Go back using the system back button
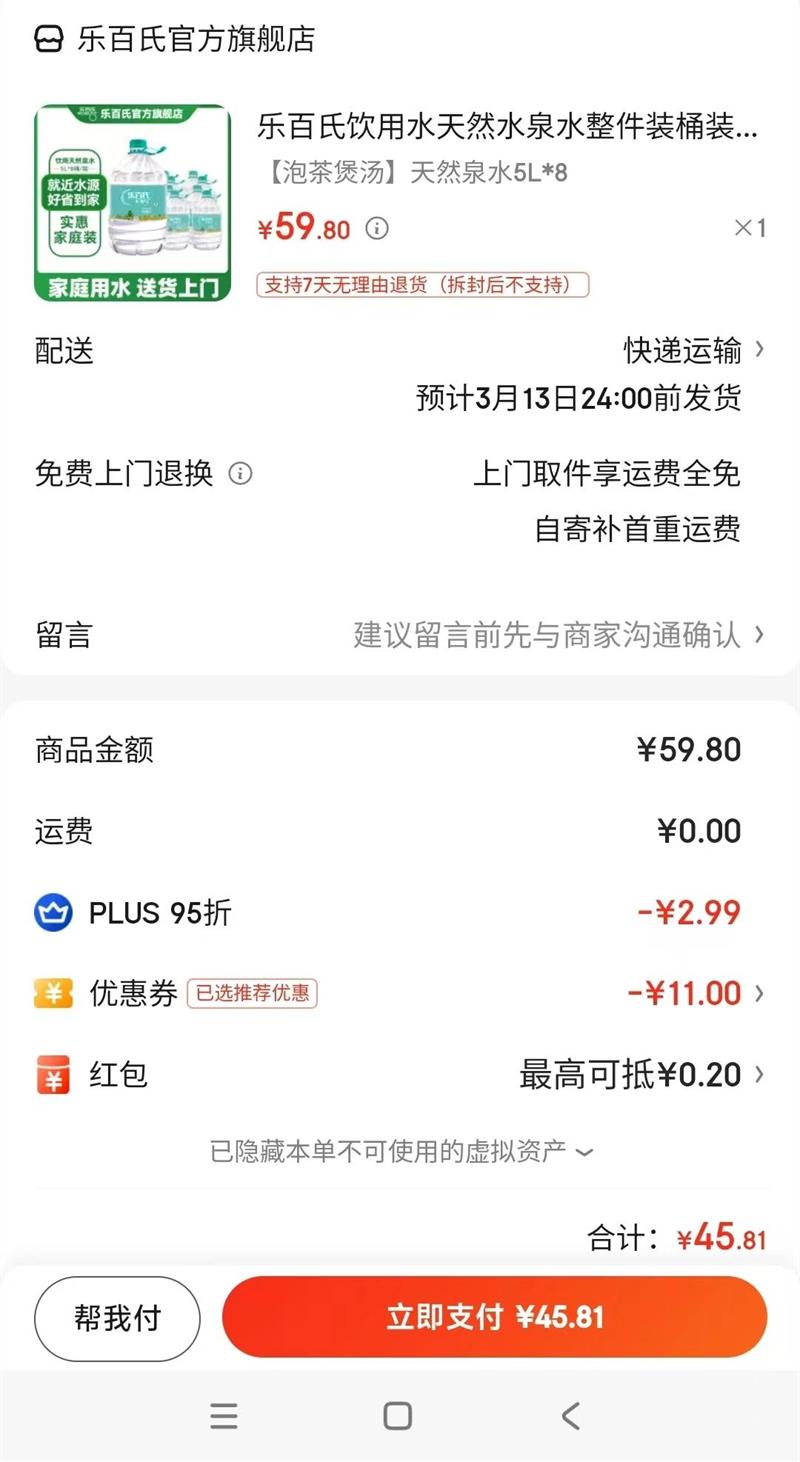This screenshot has width=800, height=1462. (x=570, y=1416)
